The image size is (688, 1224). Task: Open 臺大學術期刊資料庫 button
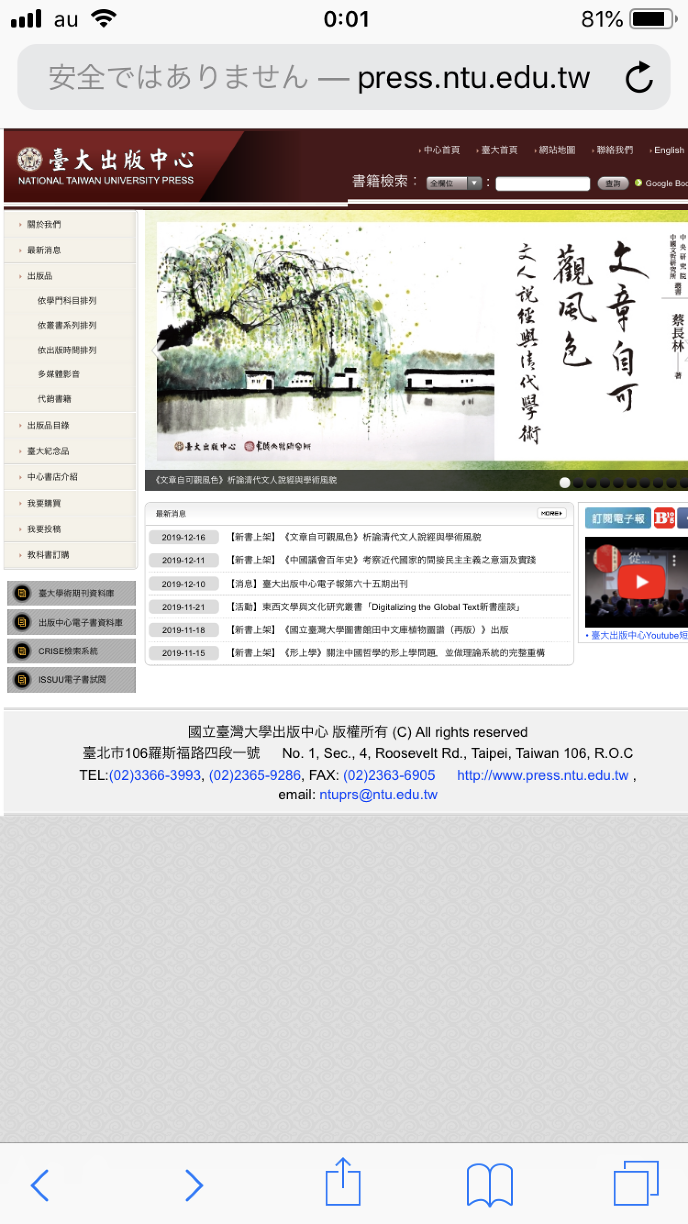[70, 594]
